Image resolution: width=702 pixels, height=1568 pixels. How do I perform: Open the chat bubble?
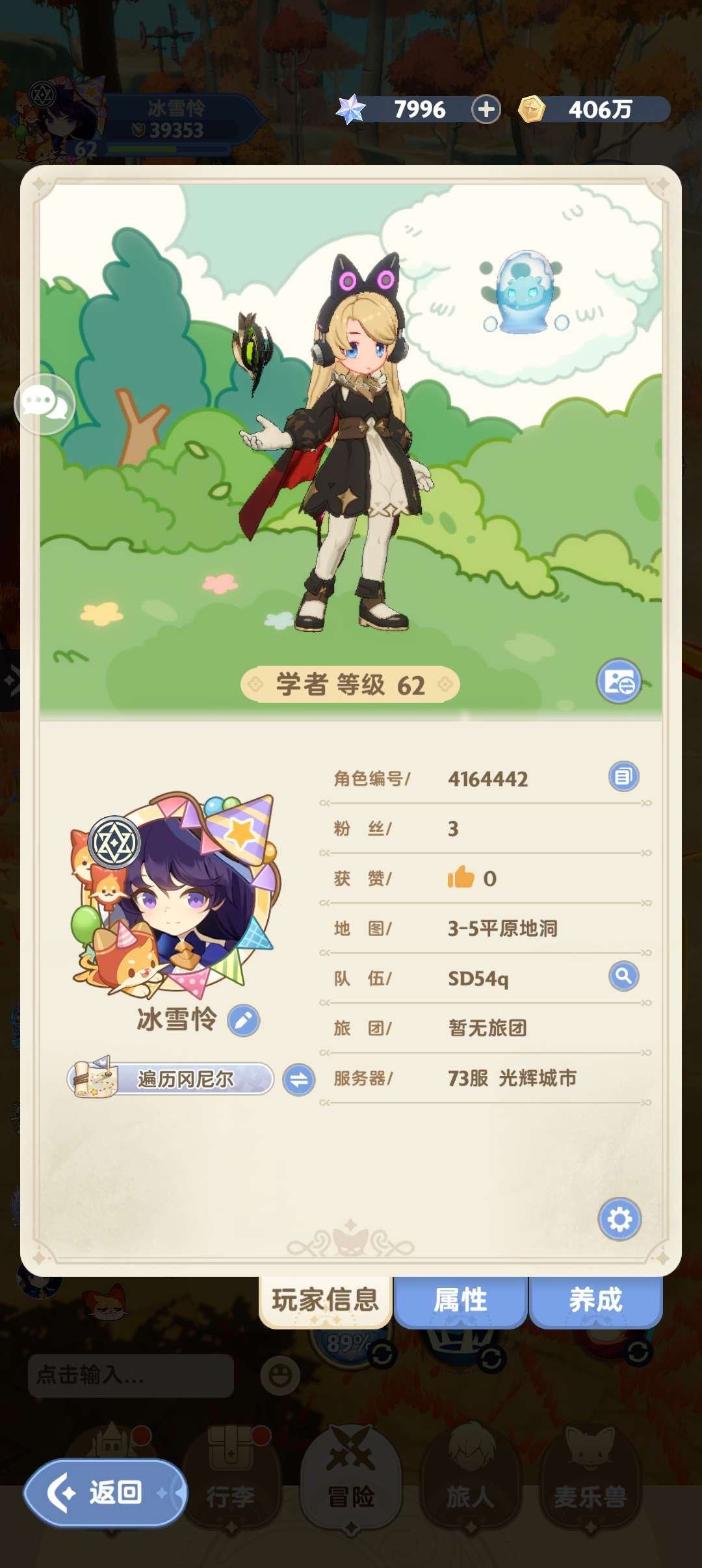tap(44, 404)
